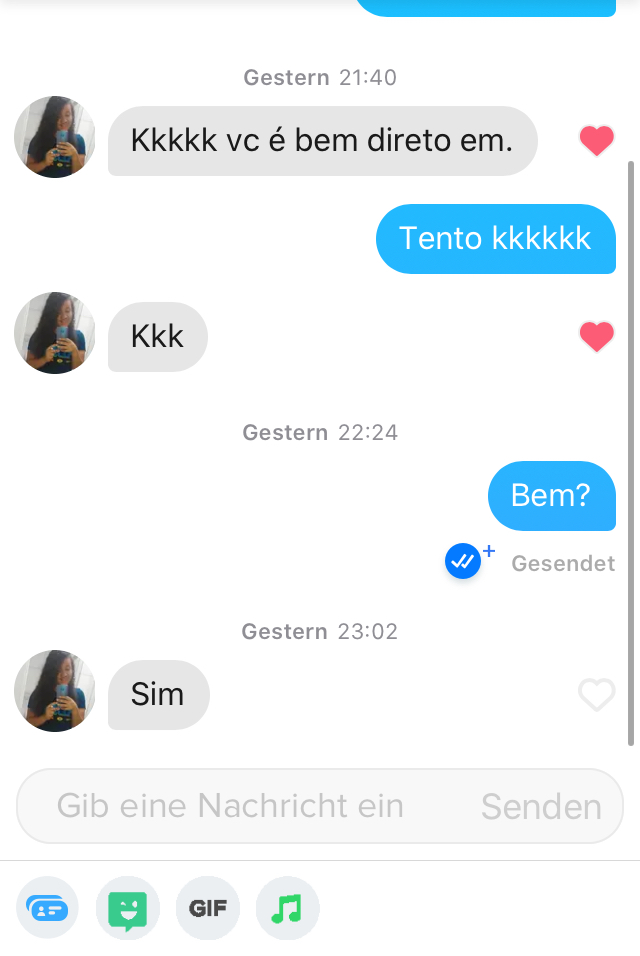Tap the Senden button
The image size is (640, 956).
[541, 807]
